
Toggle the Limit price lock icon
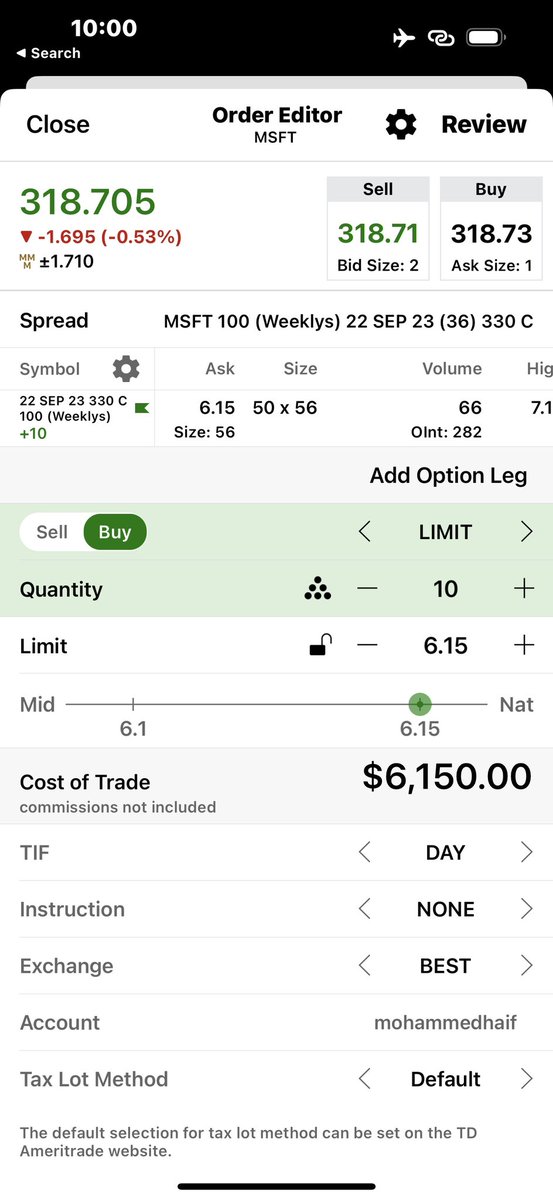tap(320, 645)
